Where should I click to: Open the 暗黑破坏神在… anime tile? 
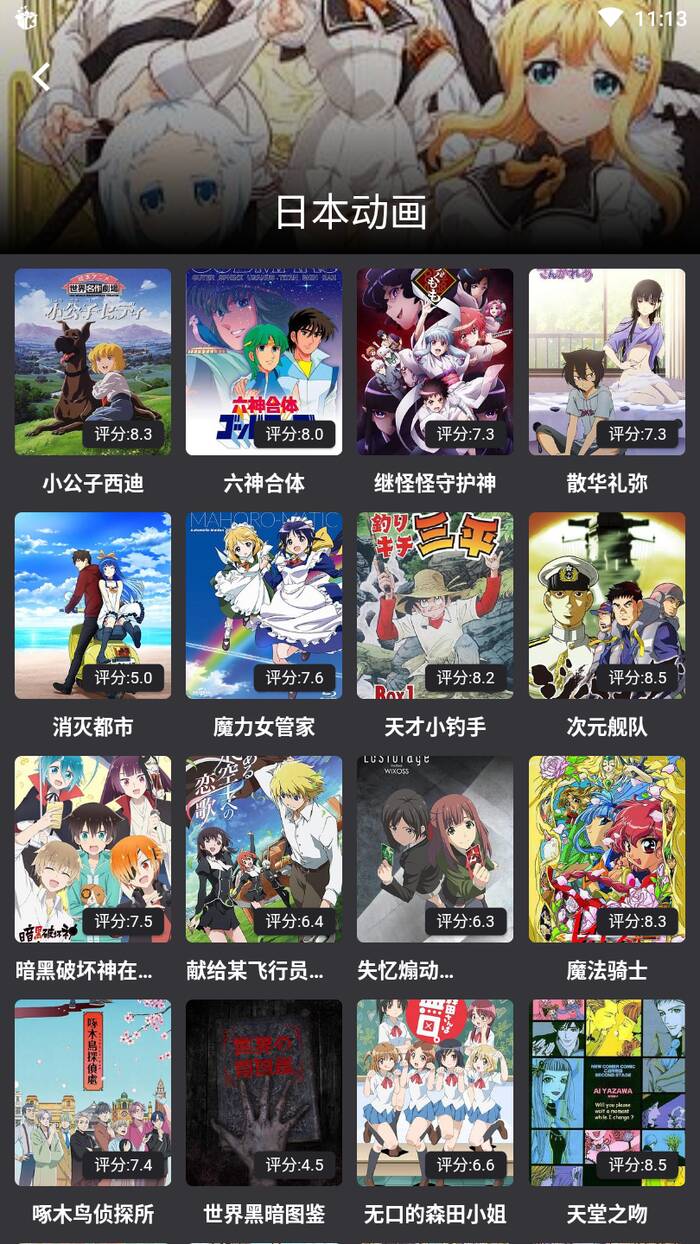pos(93,849)
